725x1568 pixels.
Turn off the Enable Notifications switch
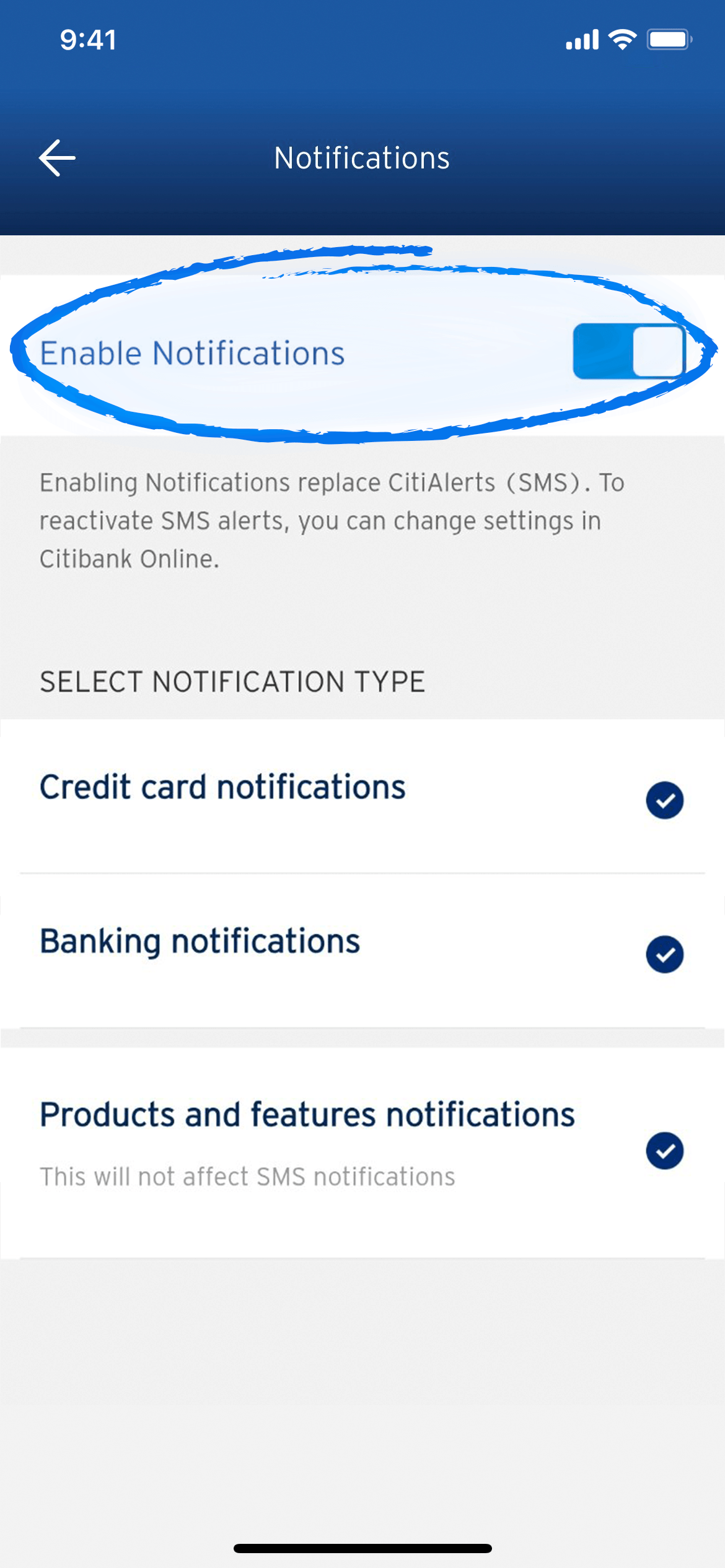pyautogui.click(x=628, y=351)
